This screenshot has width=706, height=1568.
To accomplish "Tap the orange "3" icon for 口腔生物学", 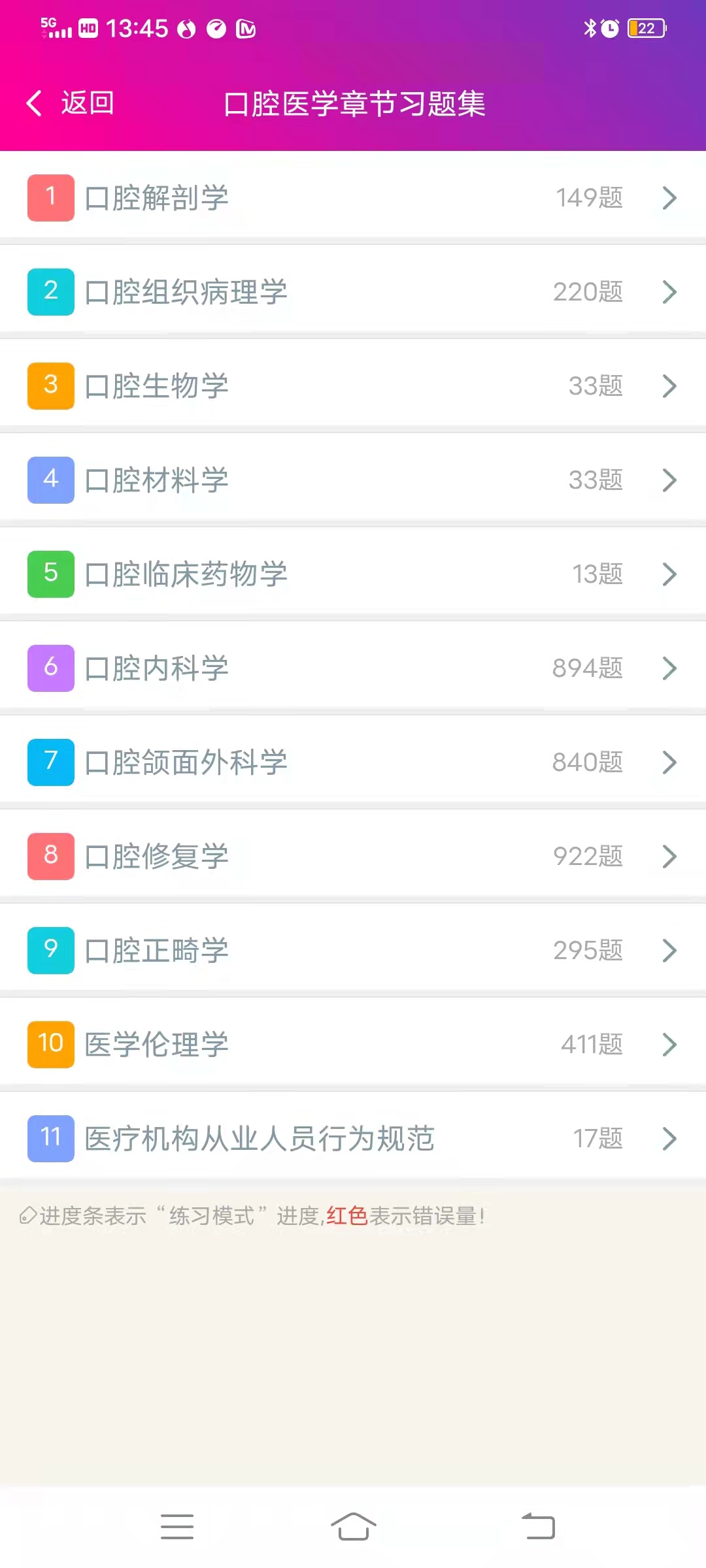I will click(x=50, y=386).
